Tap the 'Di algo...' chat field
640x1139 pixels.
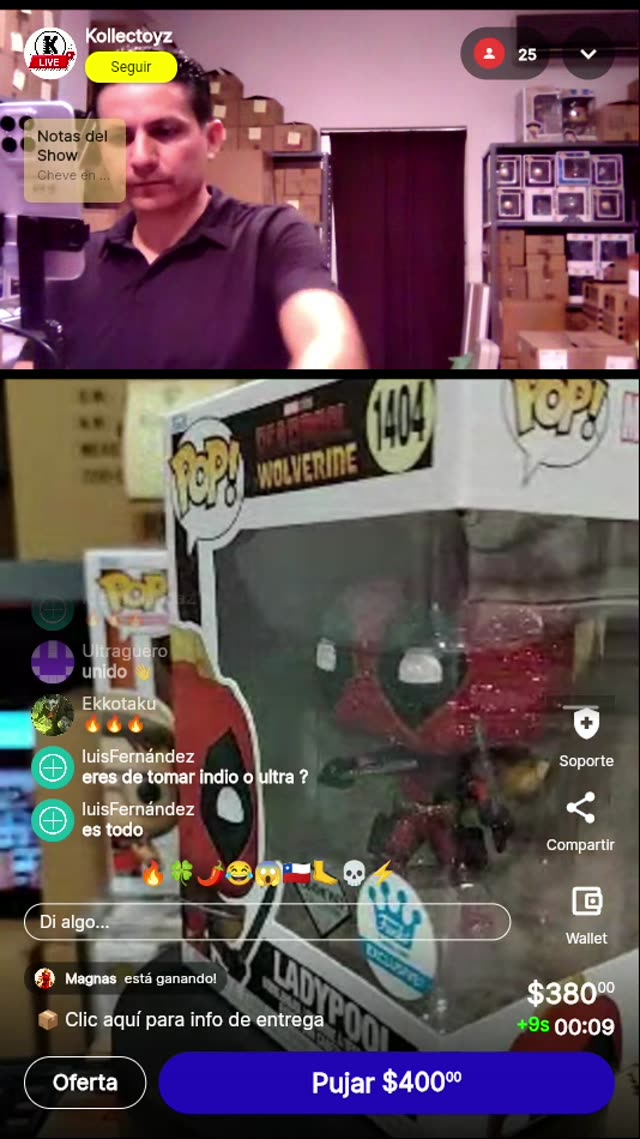tap(267, 922)
